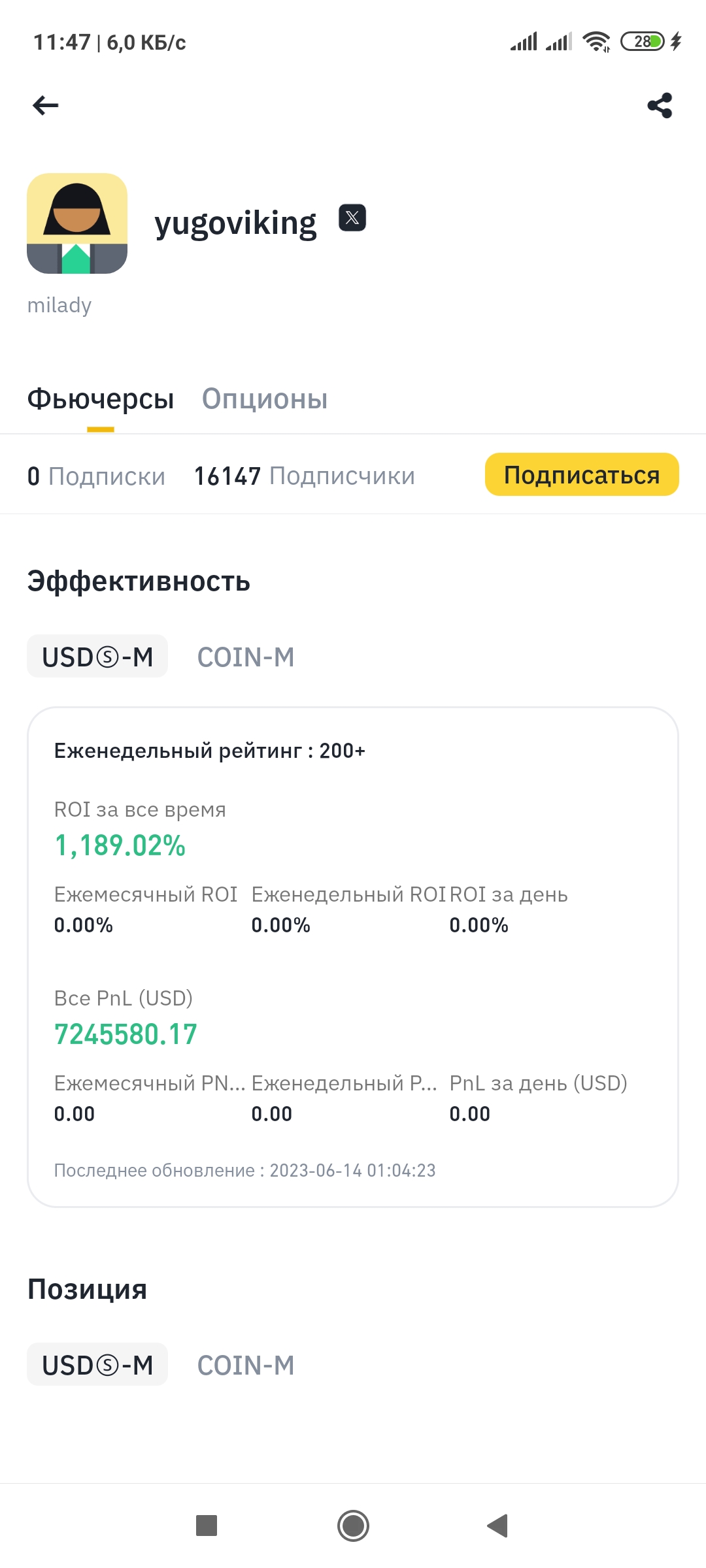
Task: Switch Позиция section to COIN-M
Action: tap(245, 1364)
